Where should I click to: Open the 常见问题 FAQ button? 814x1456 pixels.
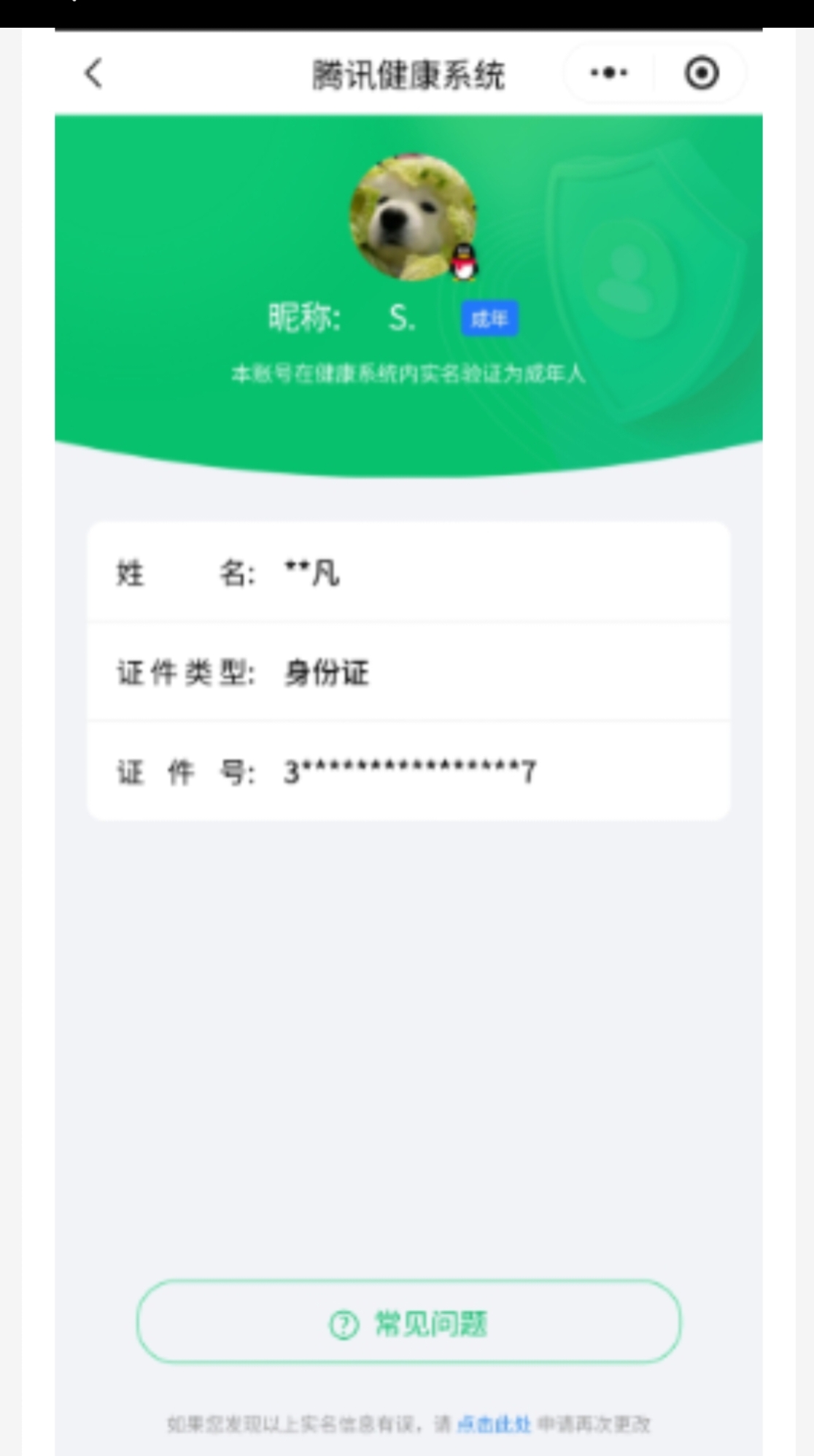408,1322
